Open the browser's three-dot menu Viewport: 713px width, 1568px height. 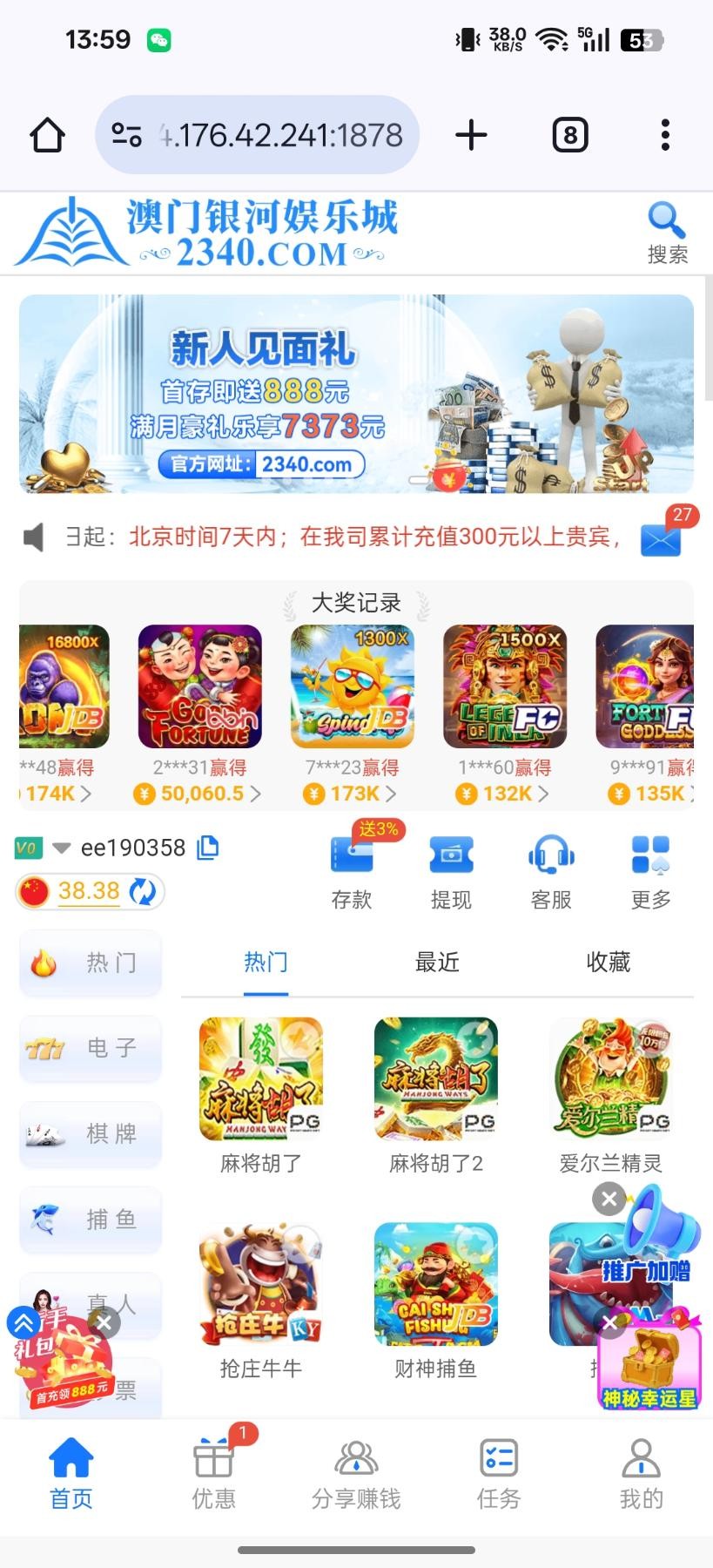tap(665, 135)
